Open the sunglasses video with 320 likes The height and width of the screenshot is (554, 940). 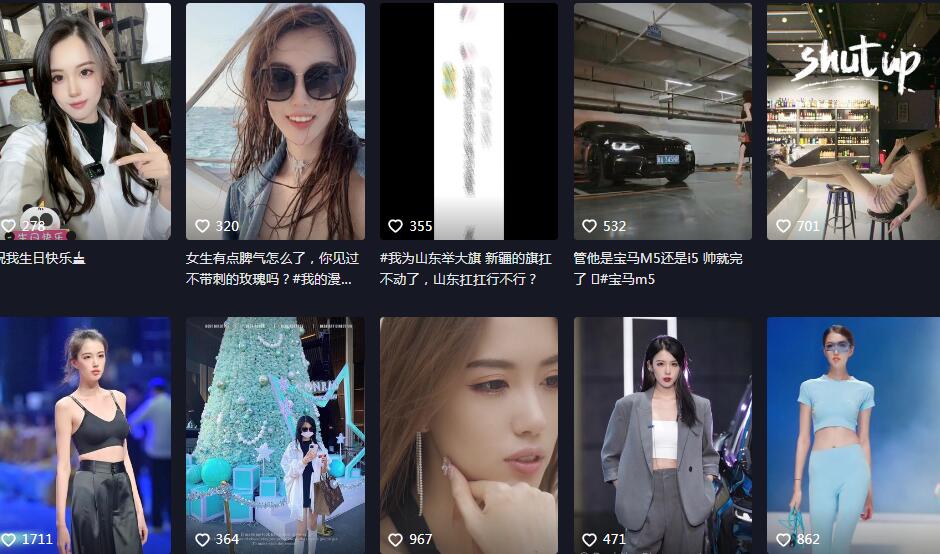point(275,120)
